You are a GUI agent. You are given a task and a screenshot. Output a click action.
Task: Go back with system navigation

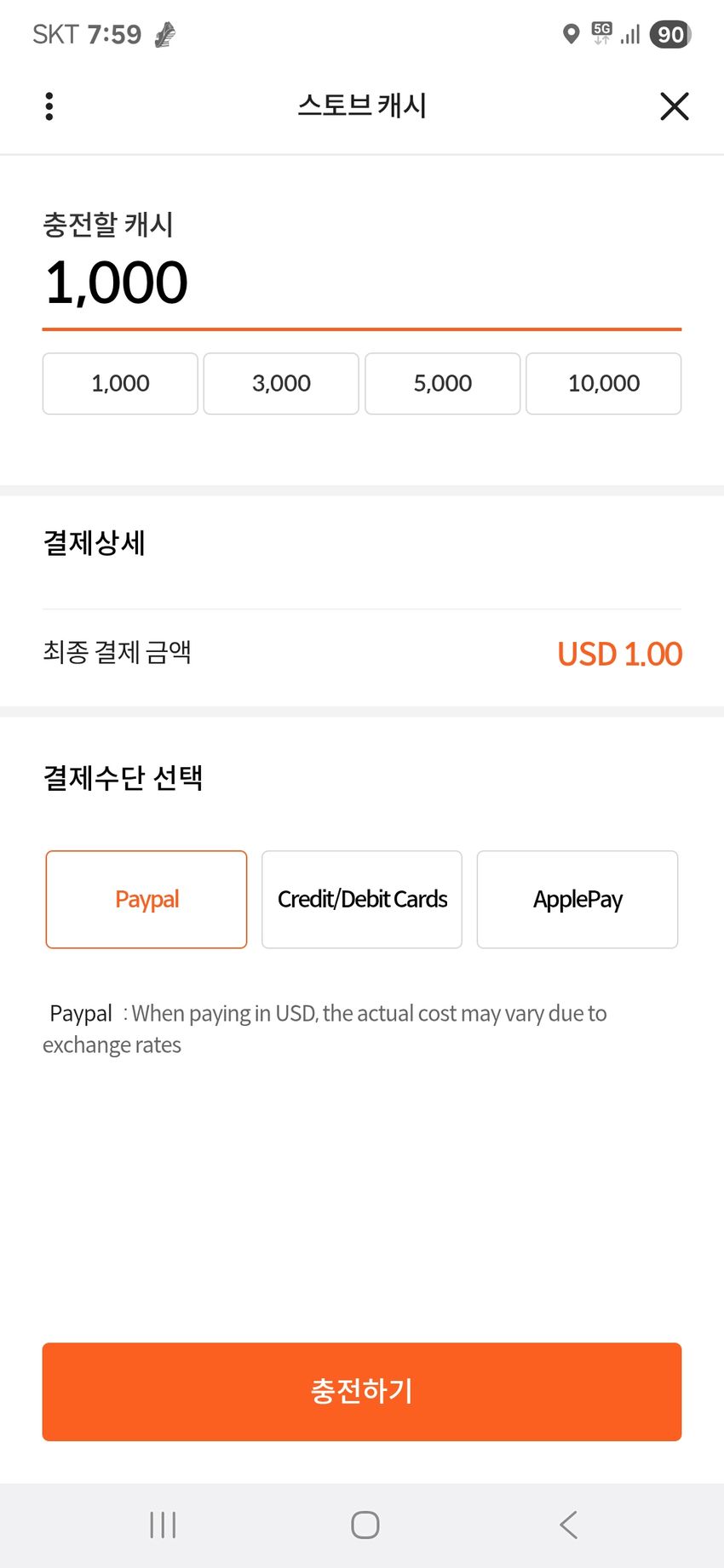(569, 1525)
